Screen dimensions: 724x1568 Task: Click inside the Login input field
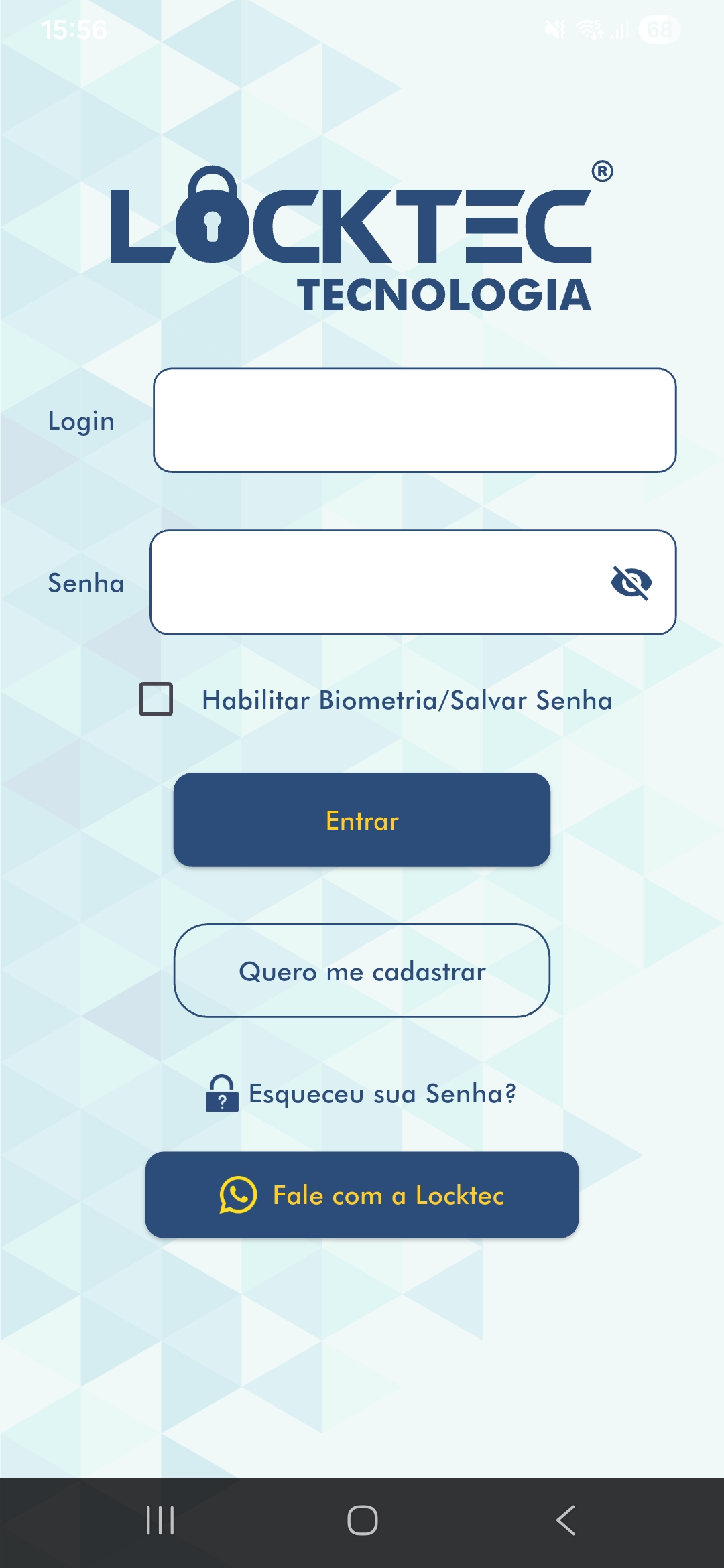tap(414, 419)
